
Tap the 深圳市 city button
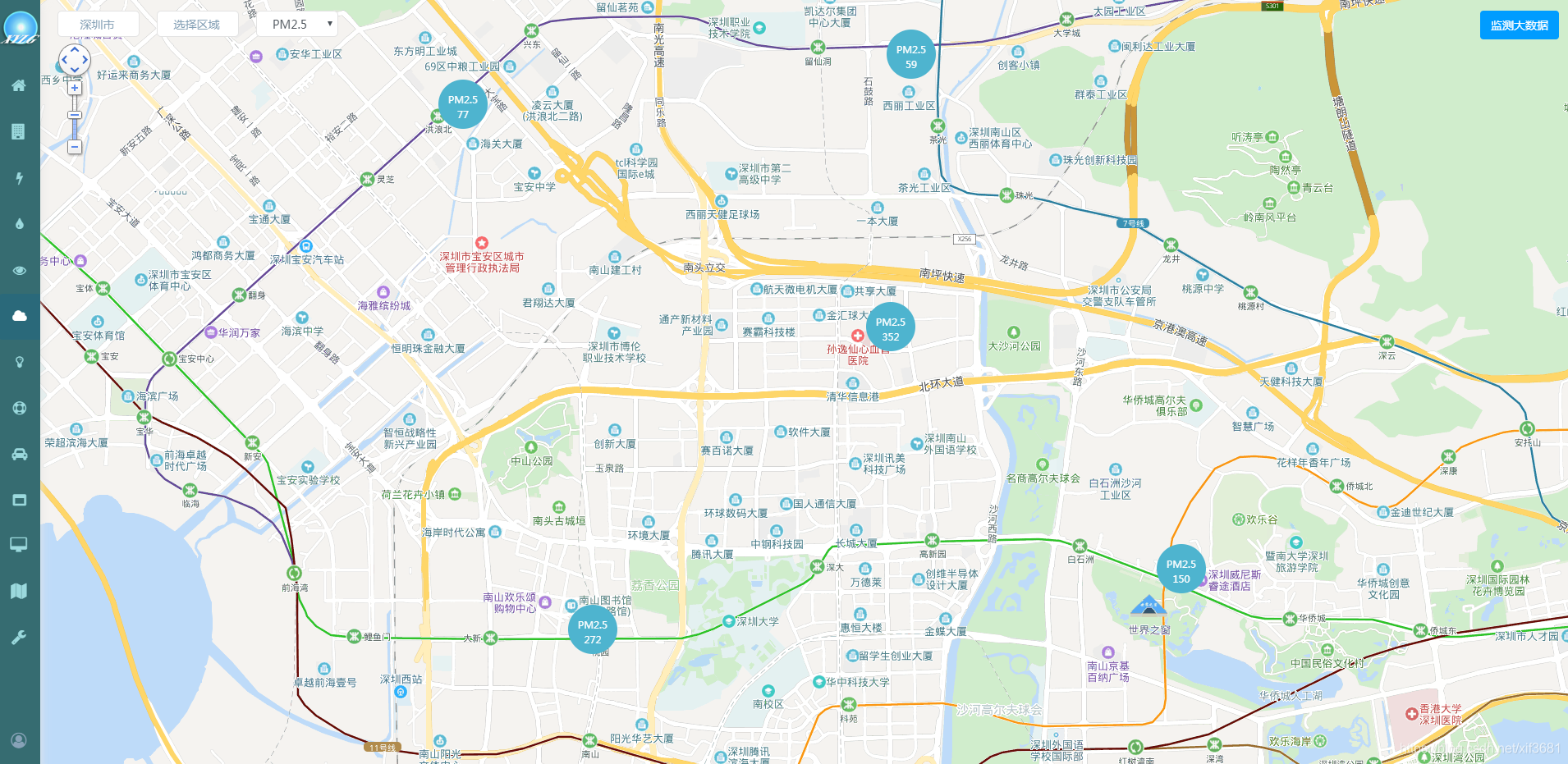pyautogui.click(x=98, y=25)
